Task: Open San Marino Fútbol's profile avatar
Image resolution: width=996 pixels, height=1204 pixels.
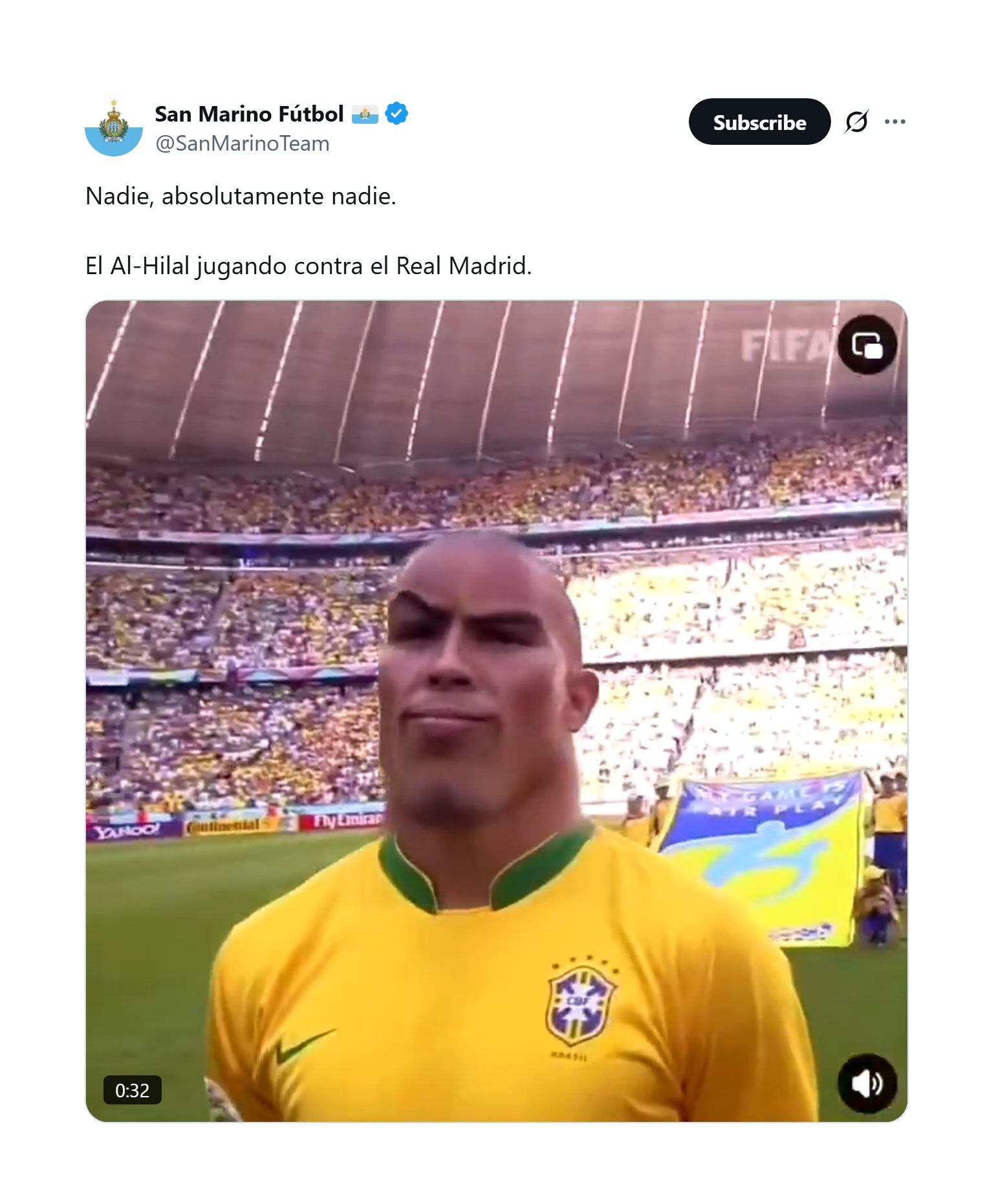Action: (x=114, y=128)
